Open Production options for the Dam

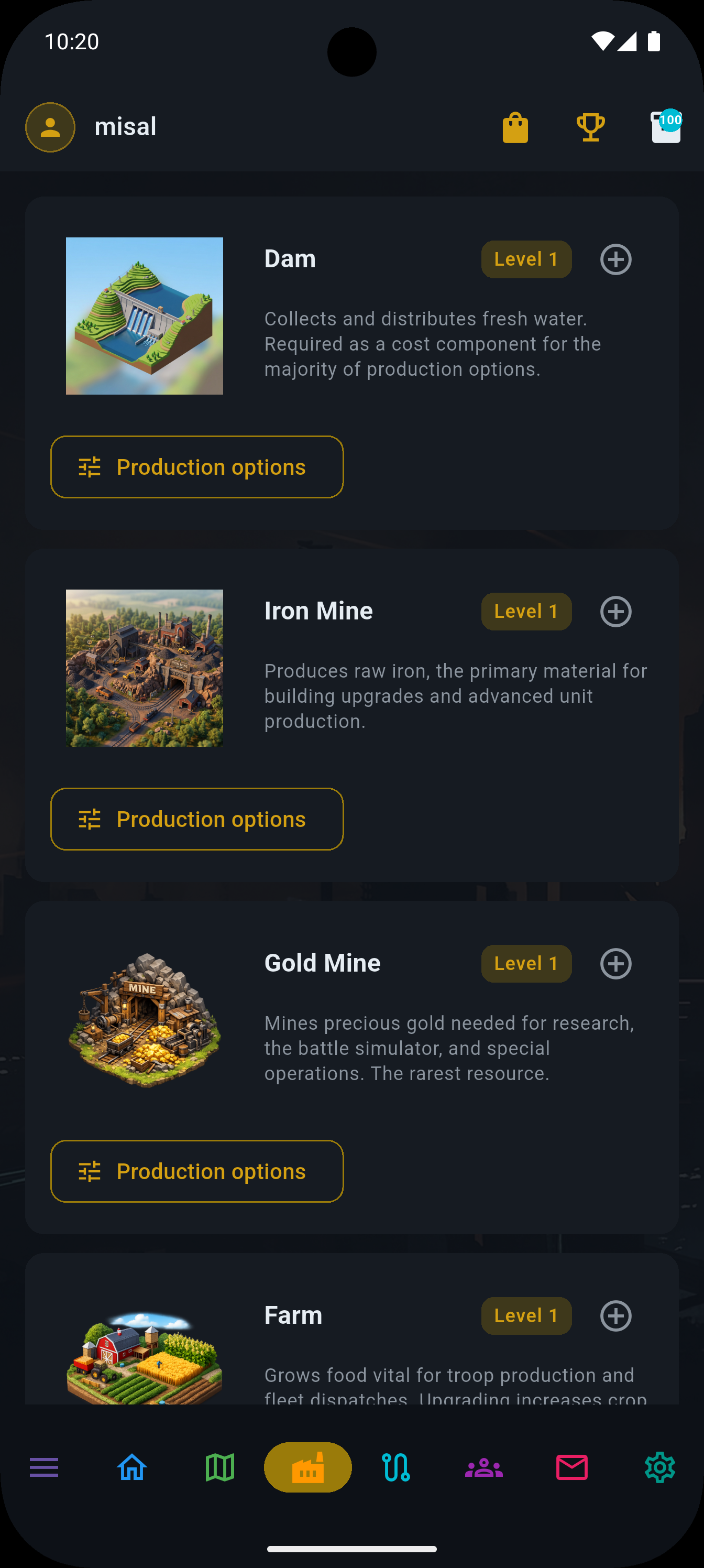(197, 467)
